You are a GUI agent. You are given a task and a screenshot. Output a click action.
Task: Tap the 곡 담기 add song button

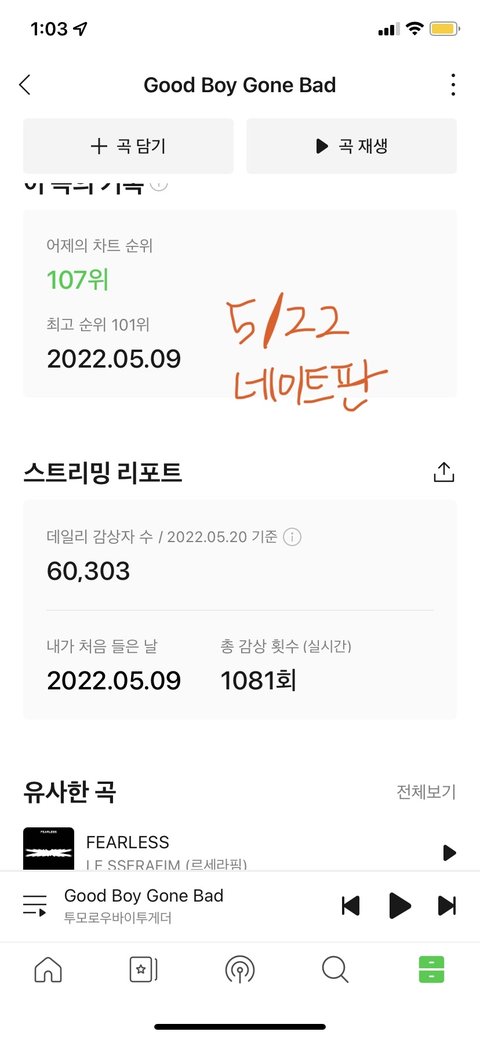[x=128, y=146]
